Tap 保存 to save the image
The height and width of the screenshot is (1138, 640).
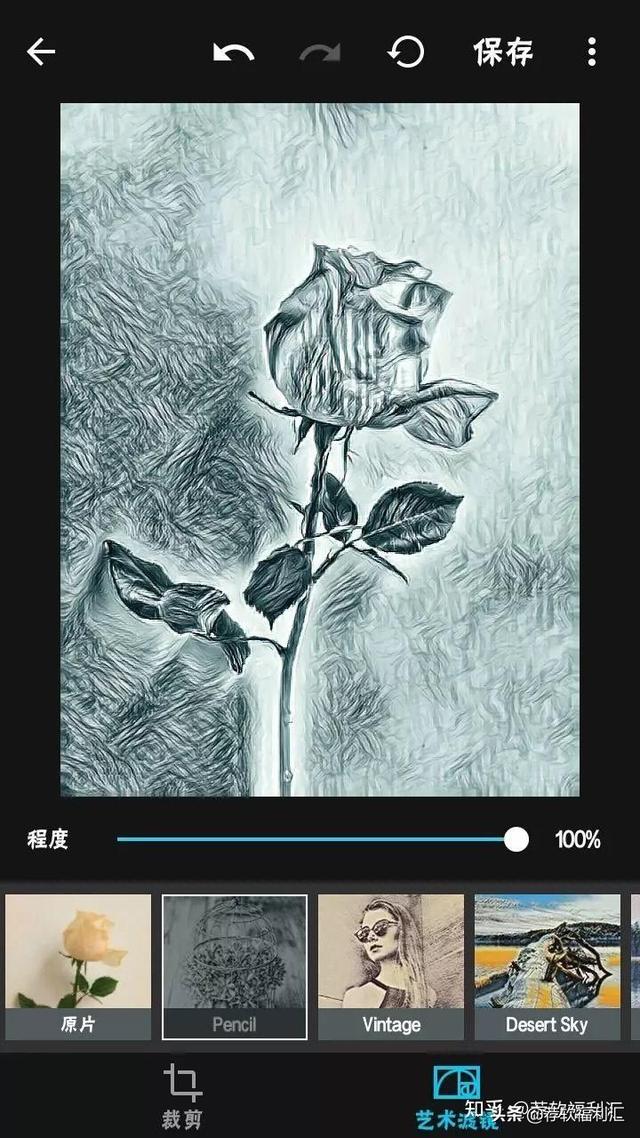[503, 52]
